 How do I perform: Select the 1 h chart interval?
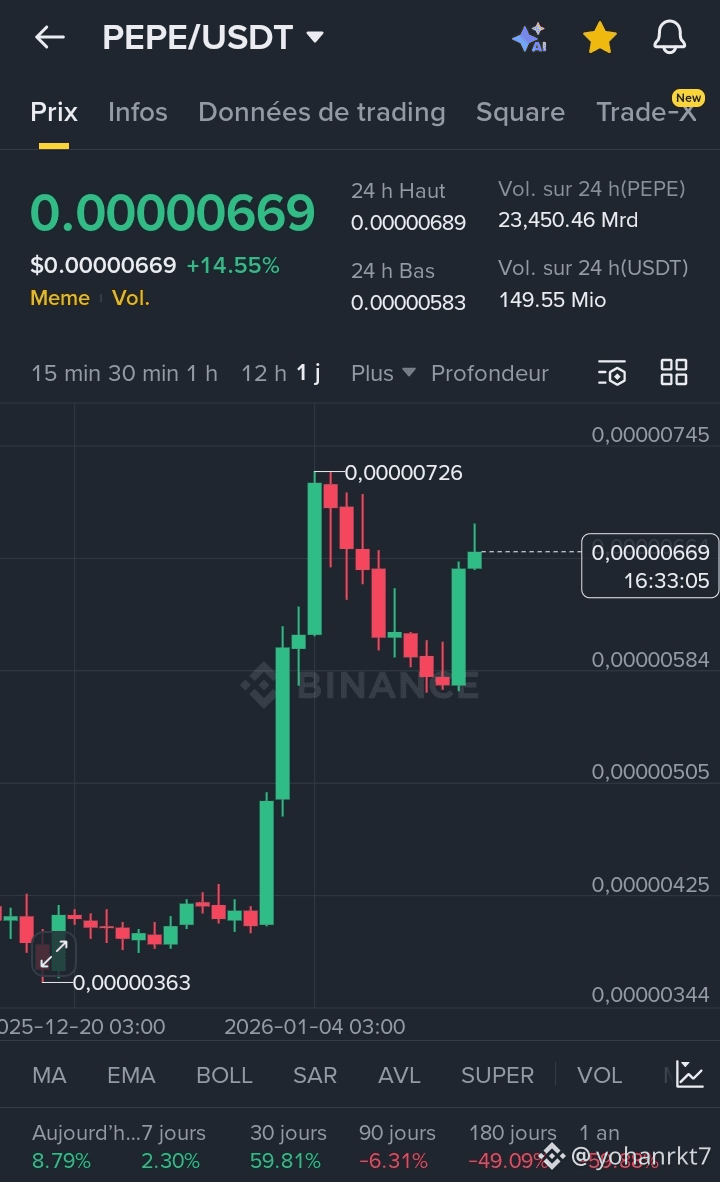pos(201,374)
